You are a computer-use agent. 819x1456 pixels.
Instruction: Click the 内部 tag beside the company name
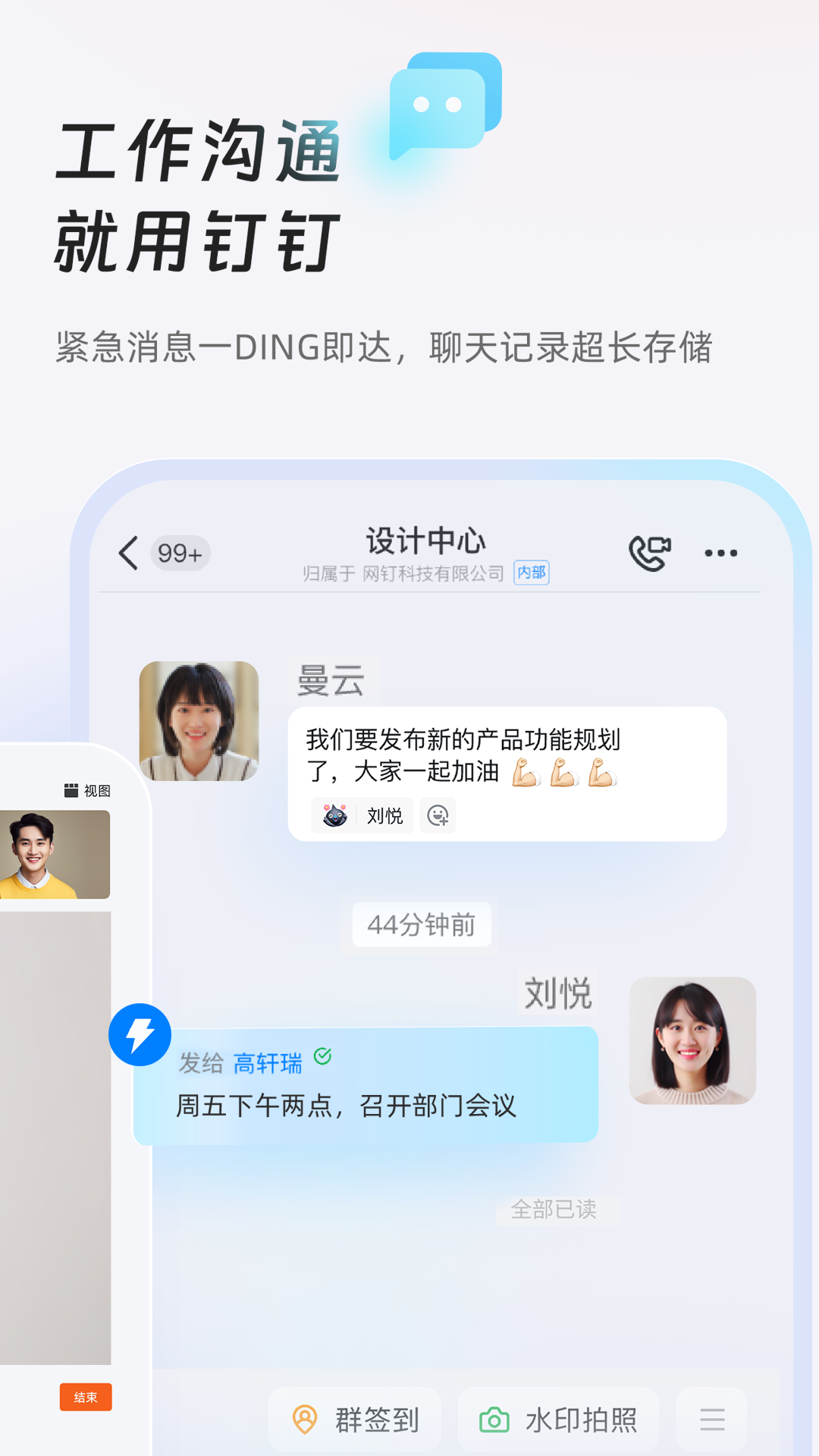[532, 574]
